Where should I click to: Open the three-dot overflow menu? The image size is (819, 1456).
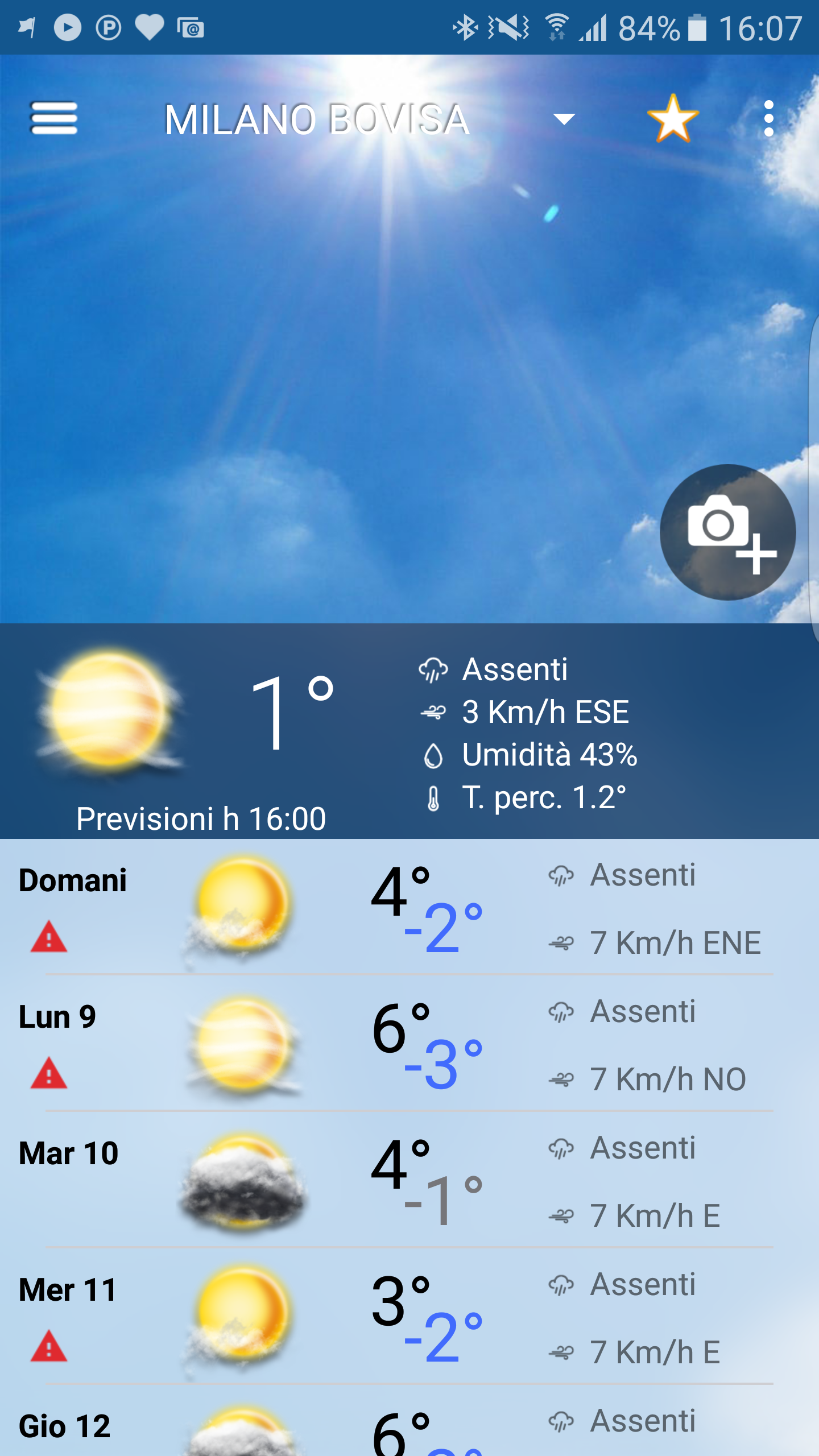[769, 118]
